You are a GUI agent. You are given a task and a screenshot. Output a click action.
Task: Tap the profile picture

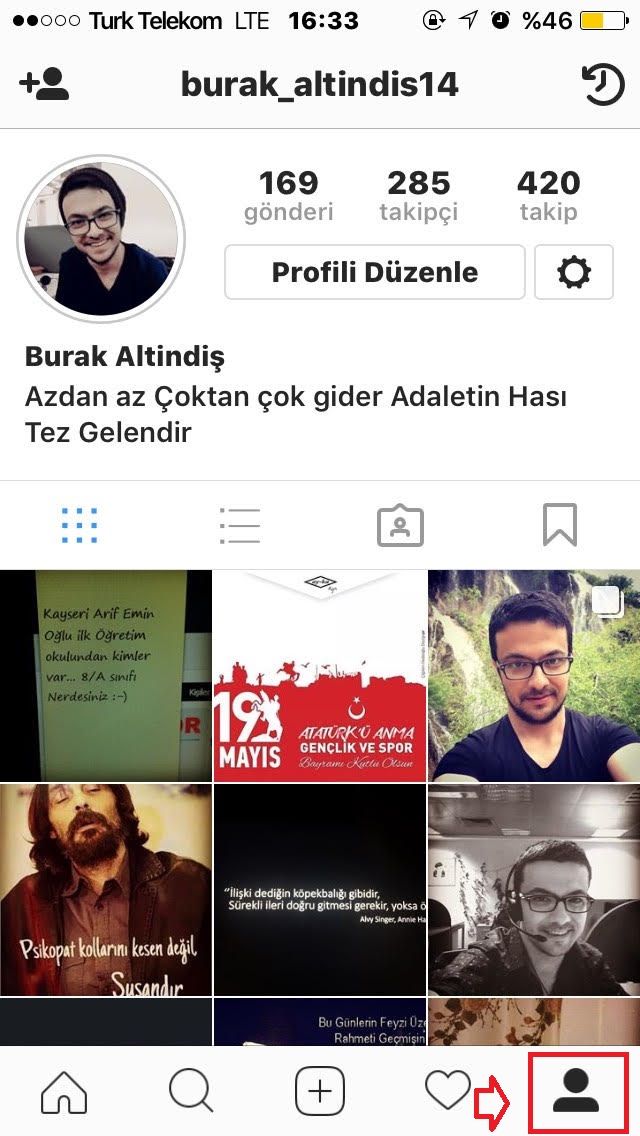point(101,238)
